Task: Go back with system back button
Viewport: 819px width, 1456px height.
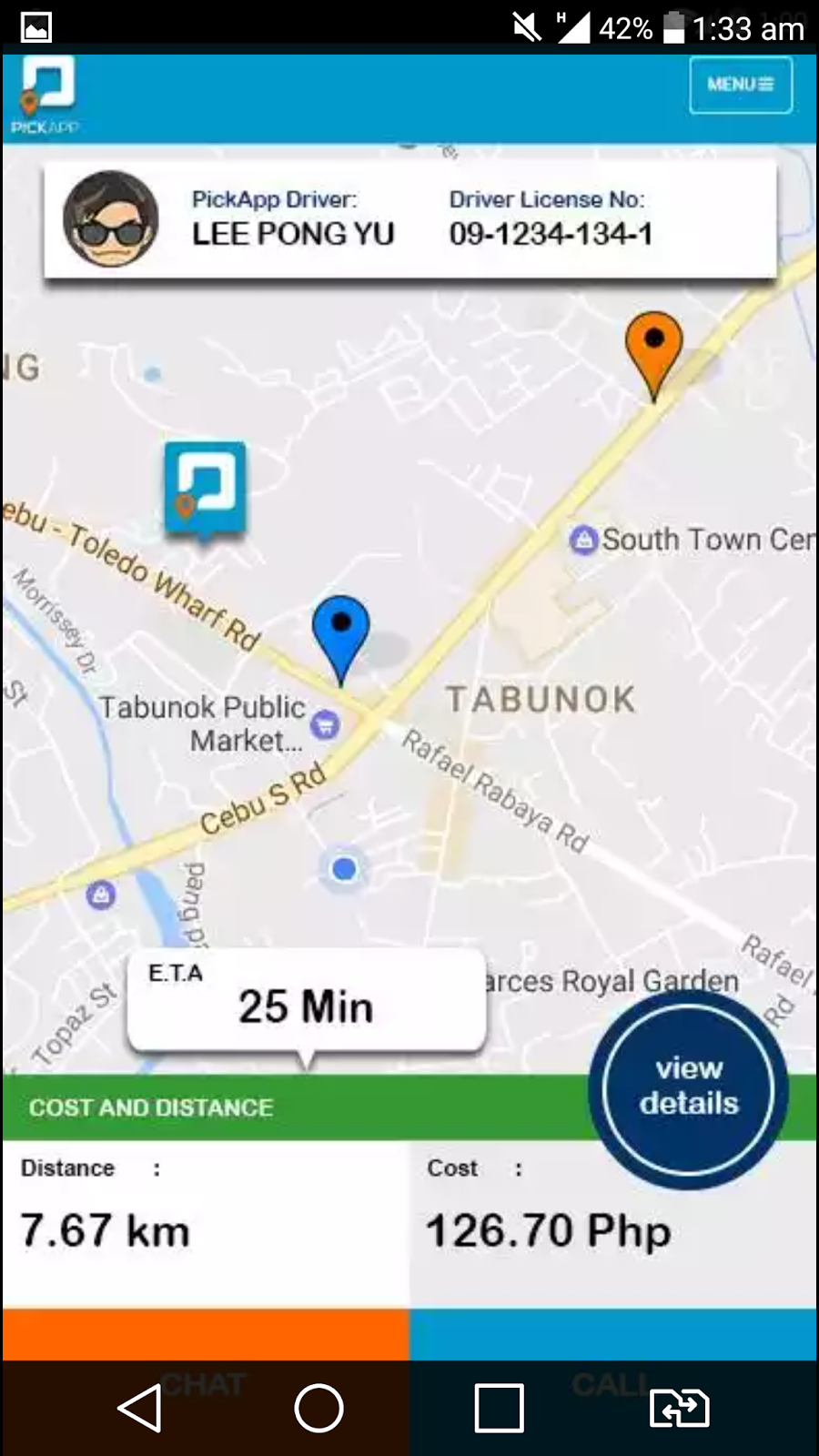Action: tap(140, 1409)
